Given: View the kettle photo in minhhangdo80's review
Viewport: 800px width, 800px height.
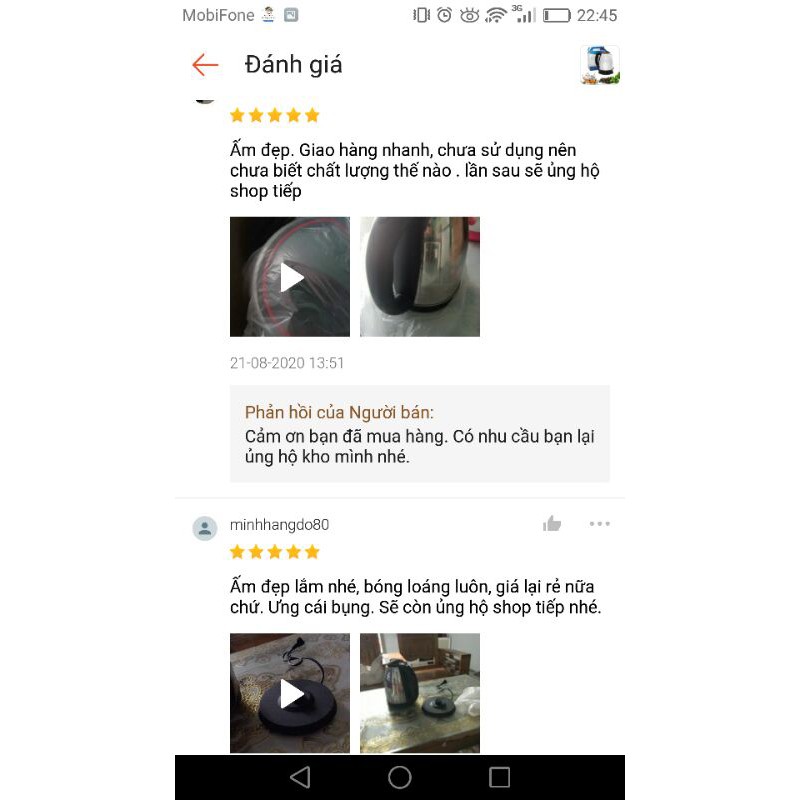Looking at the screenshot, I should click(420, 693).
